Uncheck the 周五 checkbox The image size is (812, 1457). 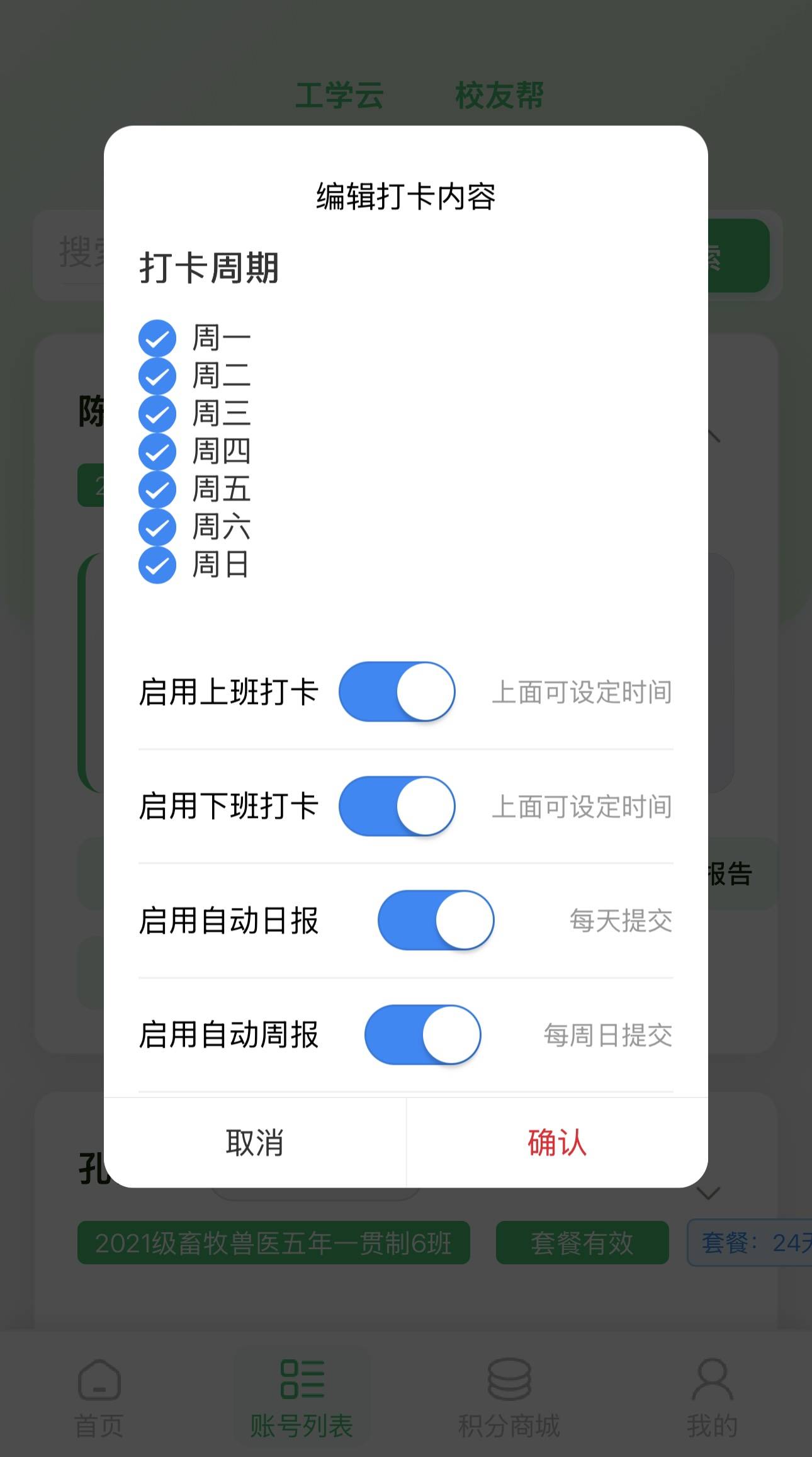157,490
